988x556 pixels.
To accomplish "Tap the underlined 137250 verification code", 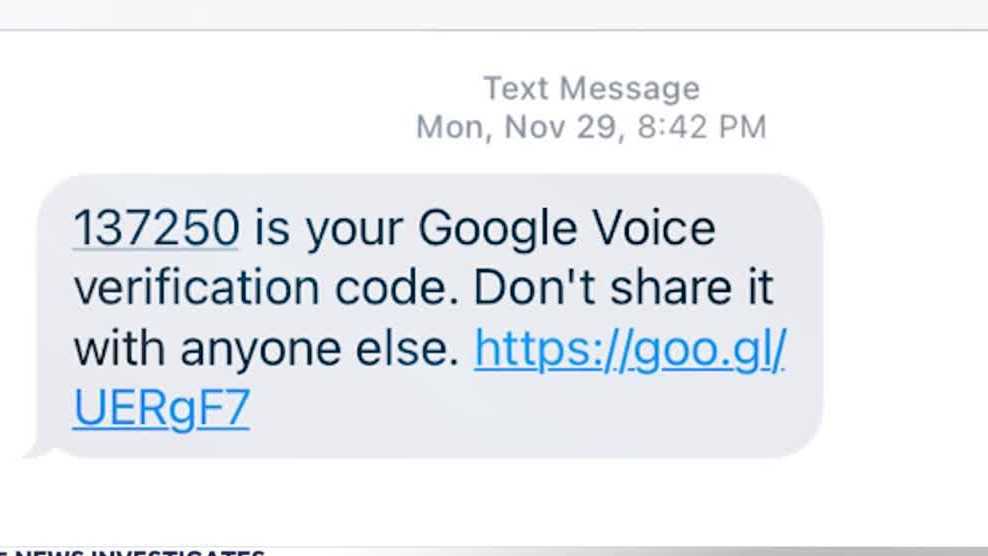I will point(156,228).
